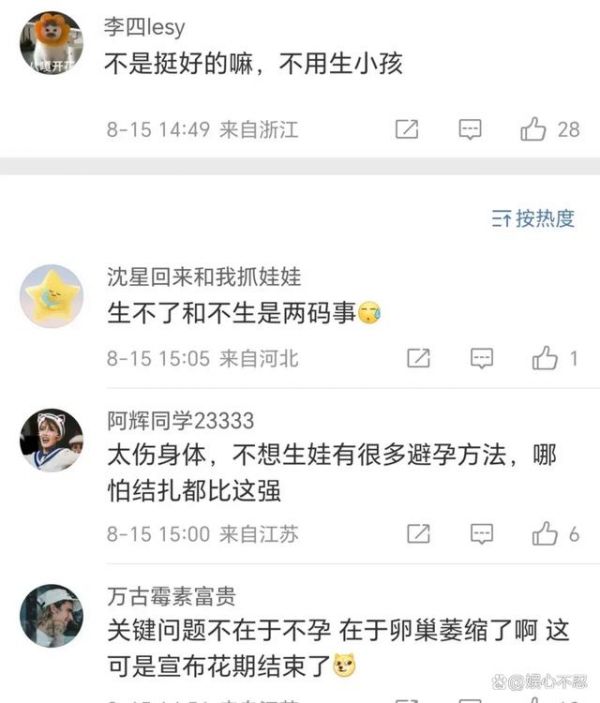600x703 pixels.
Task: Visit 万古霉素富贵's profile avatar
Action: click(x=51, y=615)
